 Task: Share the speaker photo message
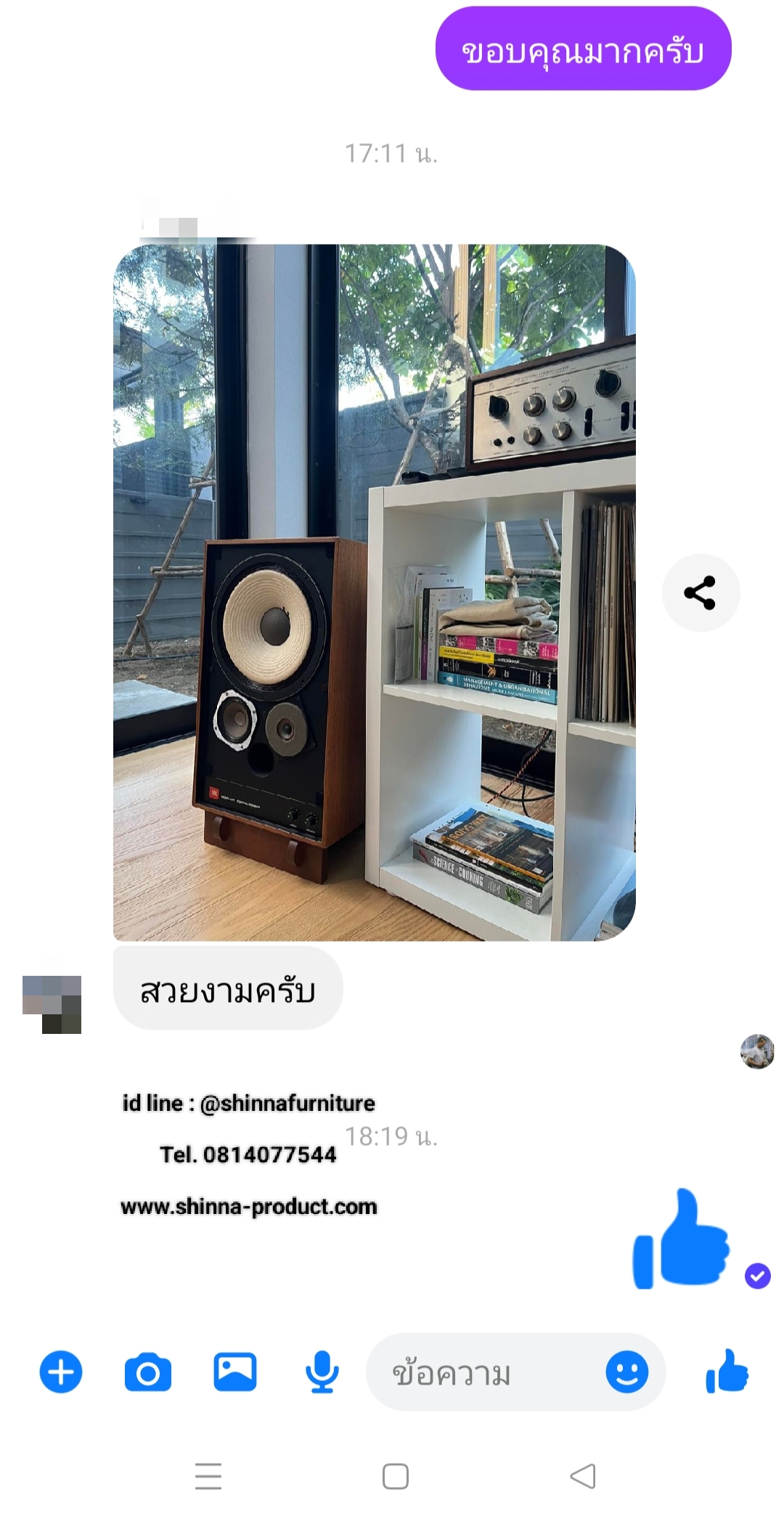point(701,592)
